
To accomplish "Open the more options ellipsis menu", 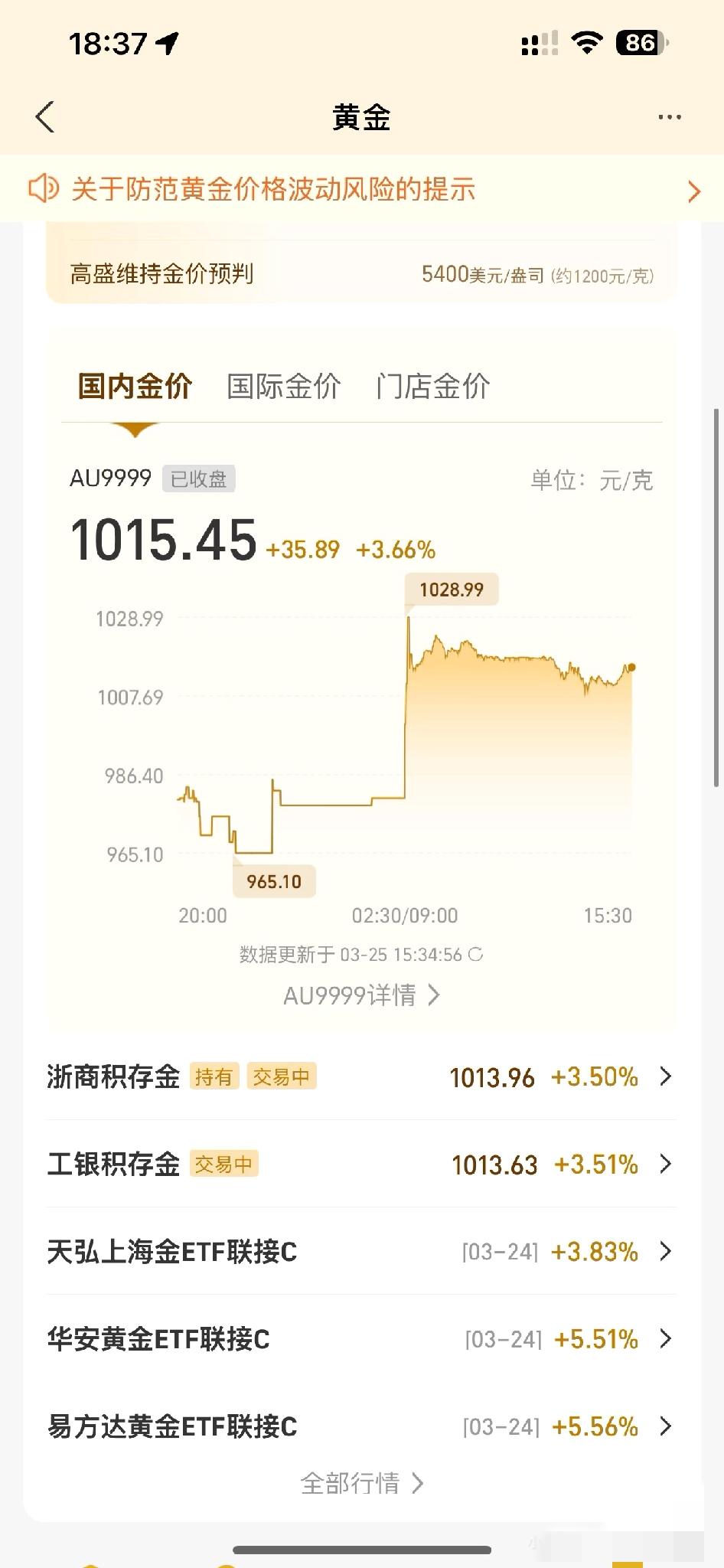I will tap(669, 116).
